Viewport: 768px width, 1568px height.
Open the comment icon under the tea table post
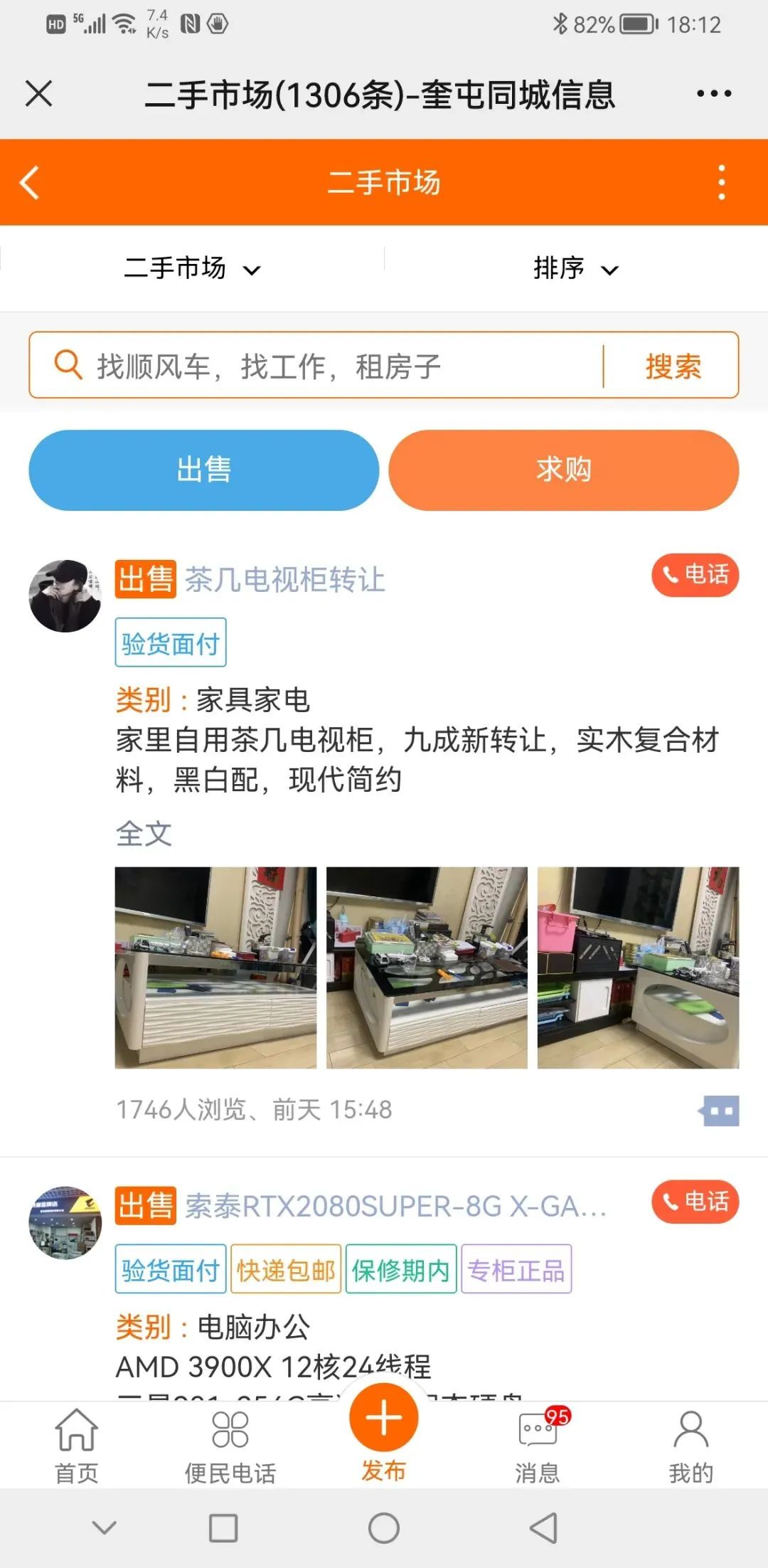719,1110
